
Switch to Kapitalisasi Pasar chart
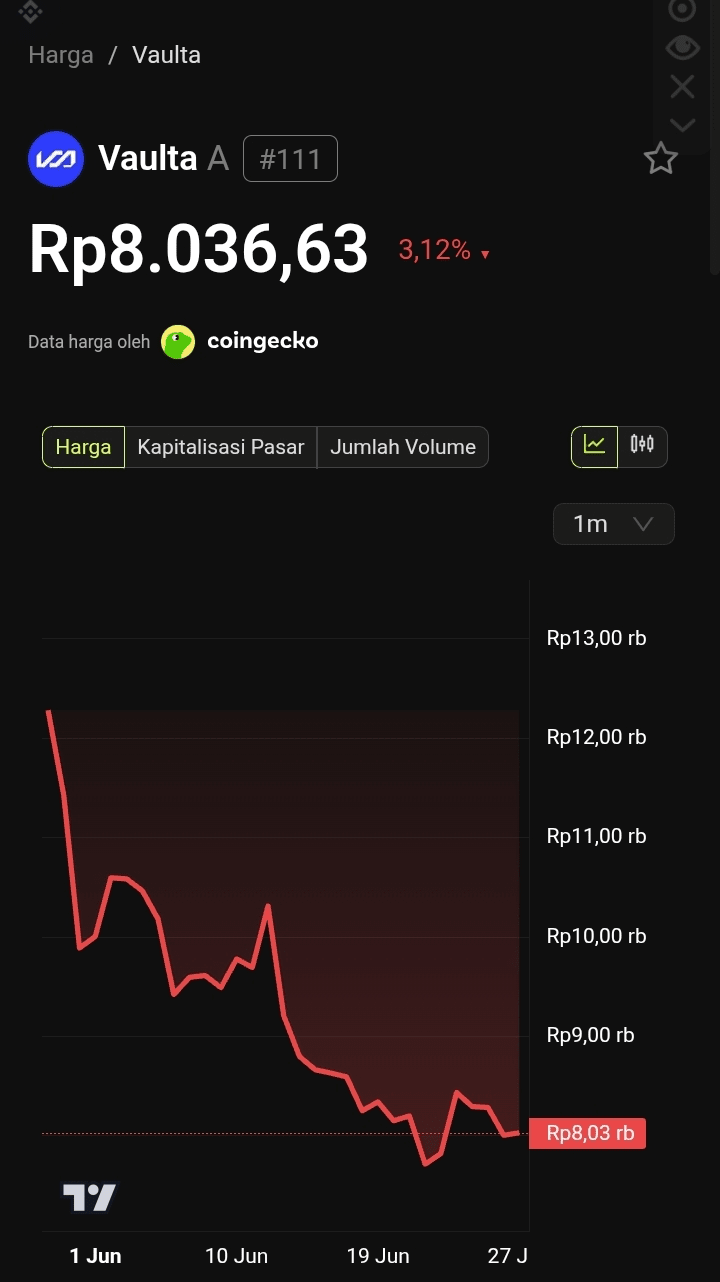pos(221,447)
